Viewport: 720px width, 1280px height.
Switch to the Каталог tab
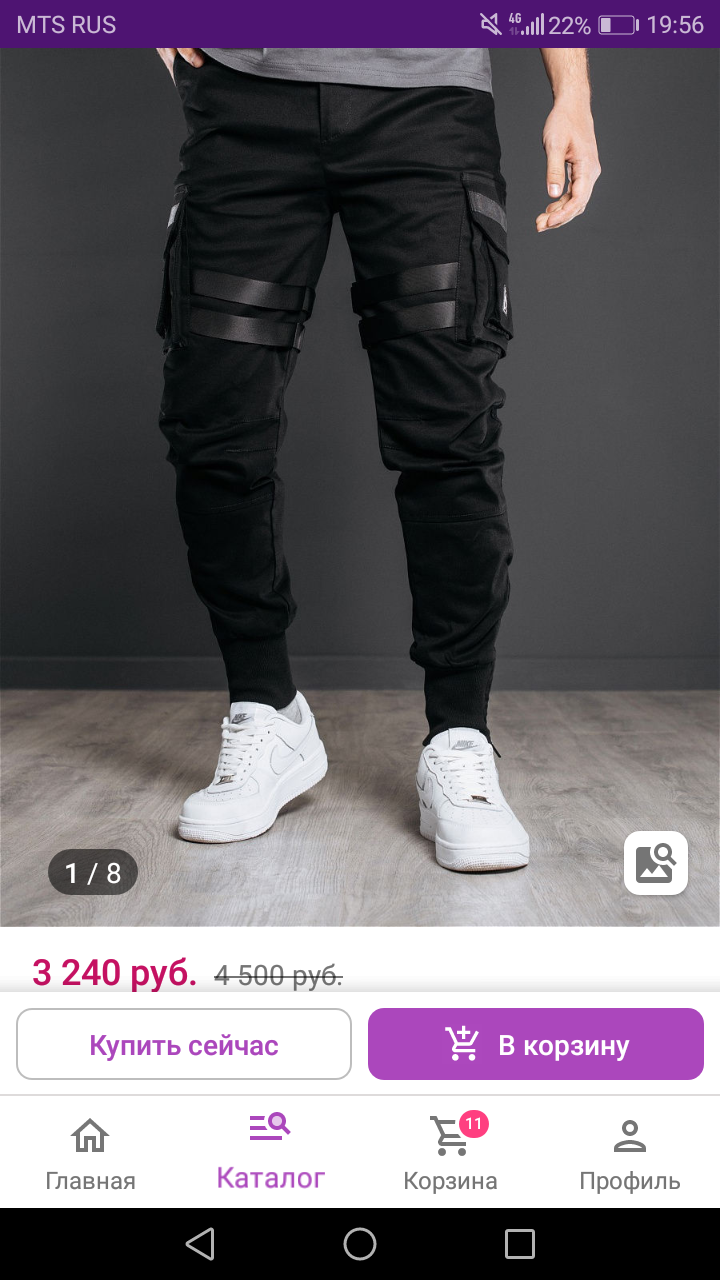tap(270, 1155)
